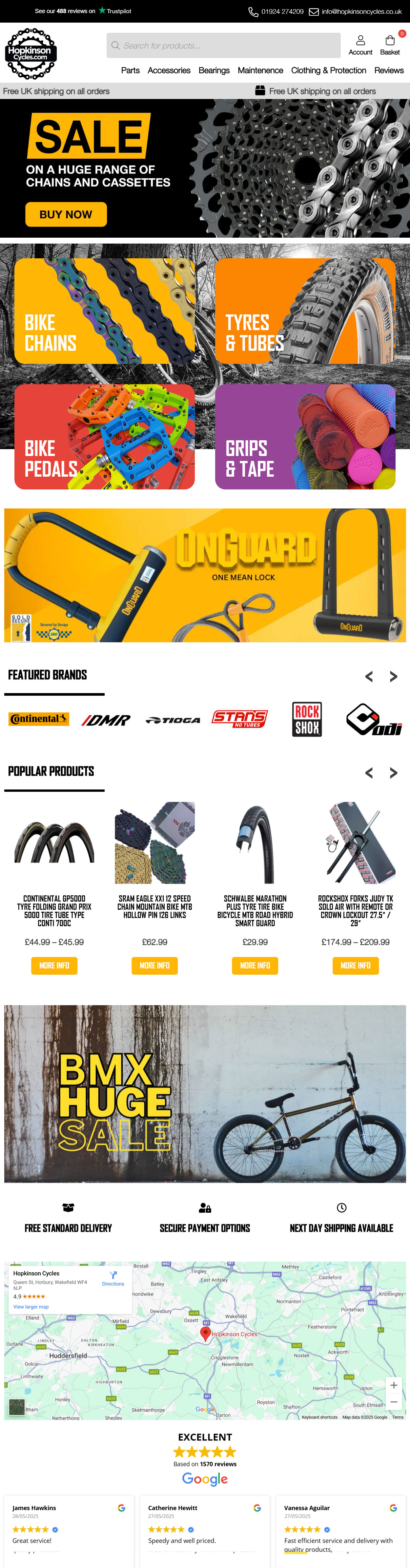This screenshot has width=410, height=1568.
Task: Open the Account page
Action: tap(360, 45)
